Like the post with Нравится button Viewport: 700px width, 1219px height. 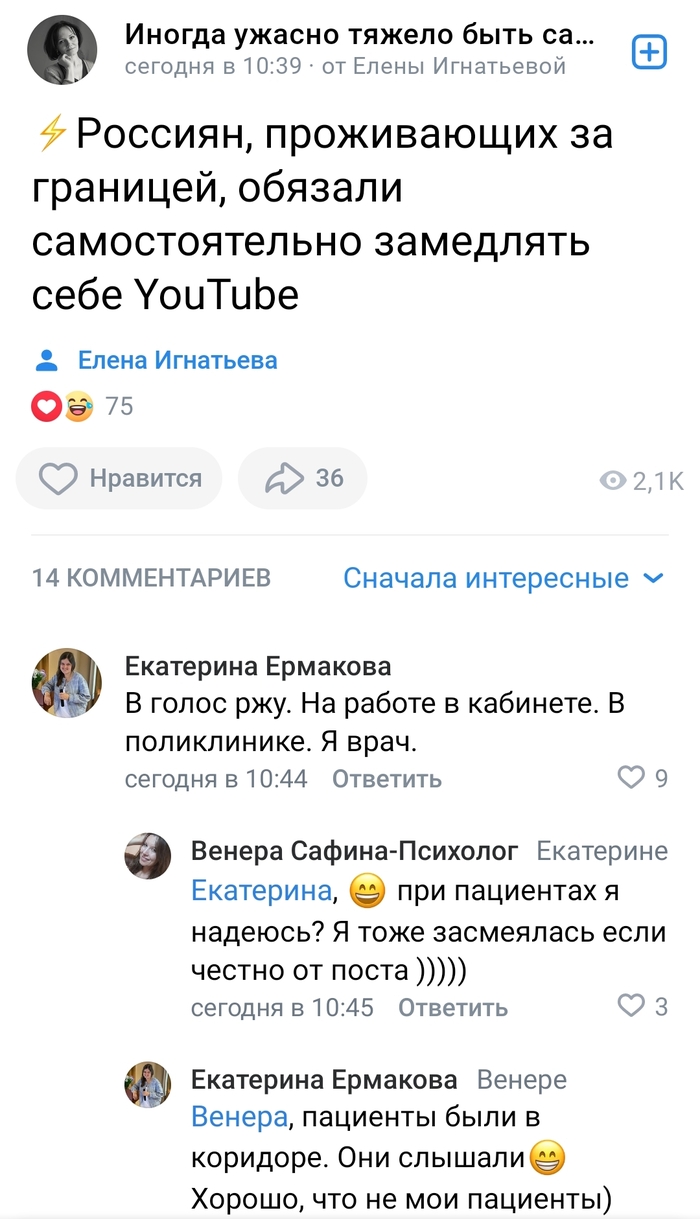pyautogui.click(x=119, y=479)
